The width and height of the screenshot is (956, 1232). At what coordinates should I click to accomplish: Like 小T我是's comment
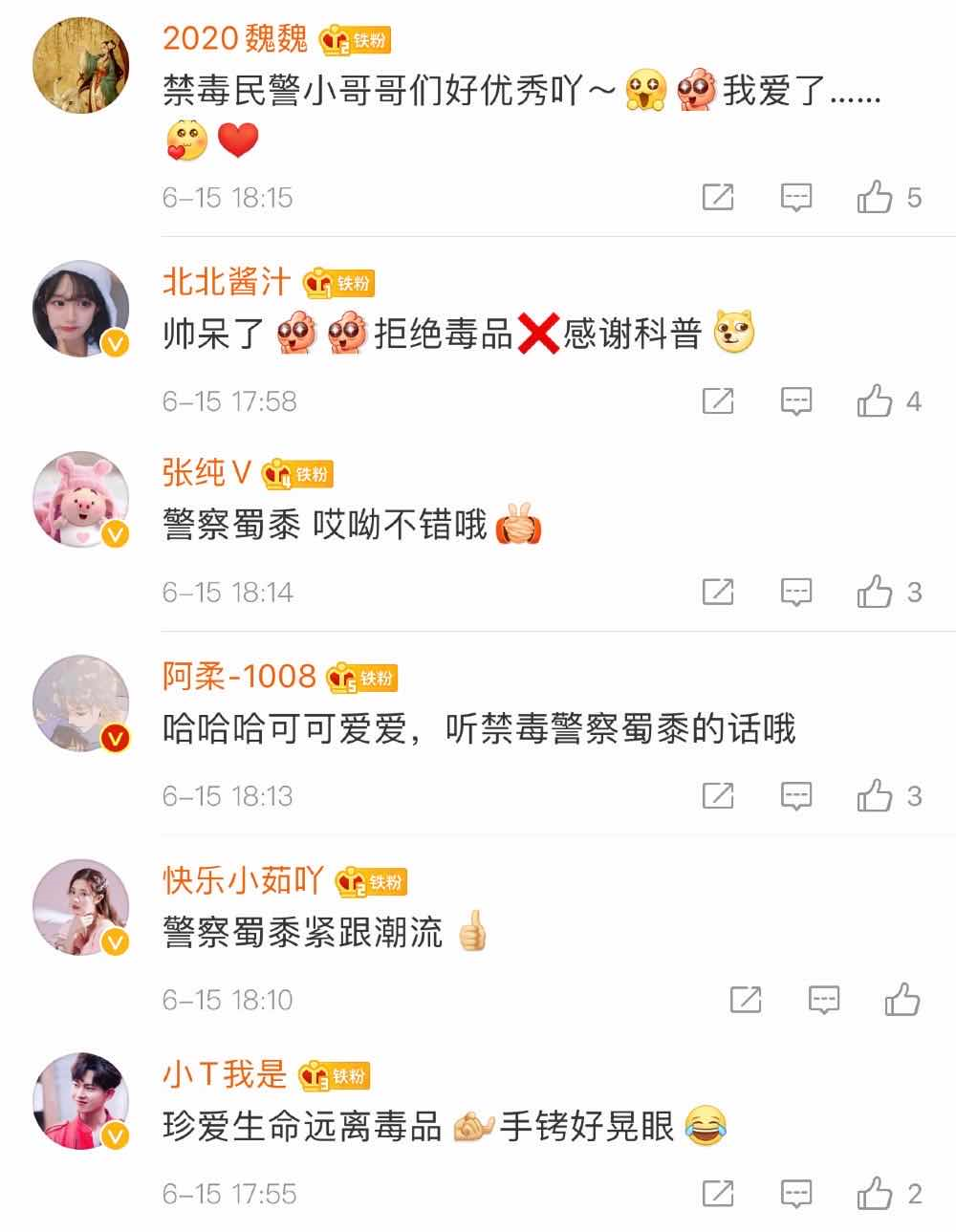coord(875,1193)
